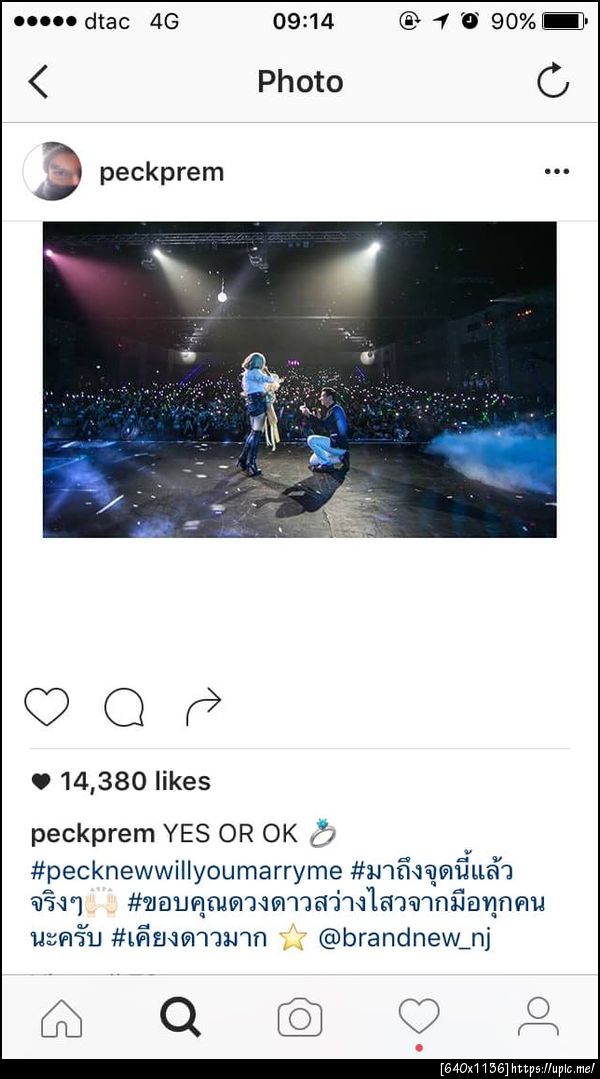Visit the tagged @brandnew_nj profile
This screenshot has height=1079, width=600.
pos(404,939)
